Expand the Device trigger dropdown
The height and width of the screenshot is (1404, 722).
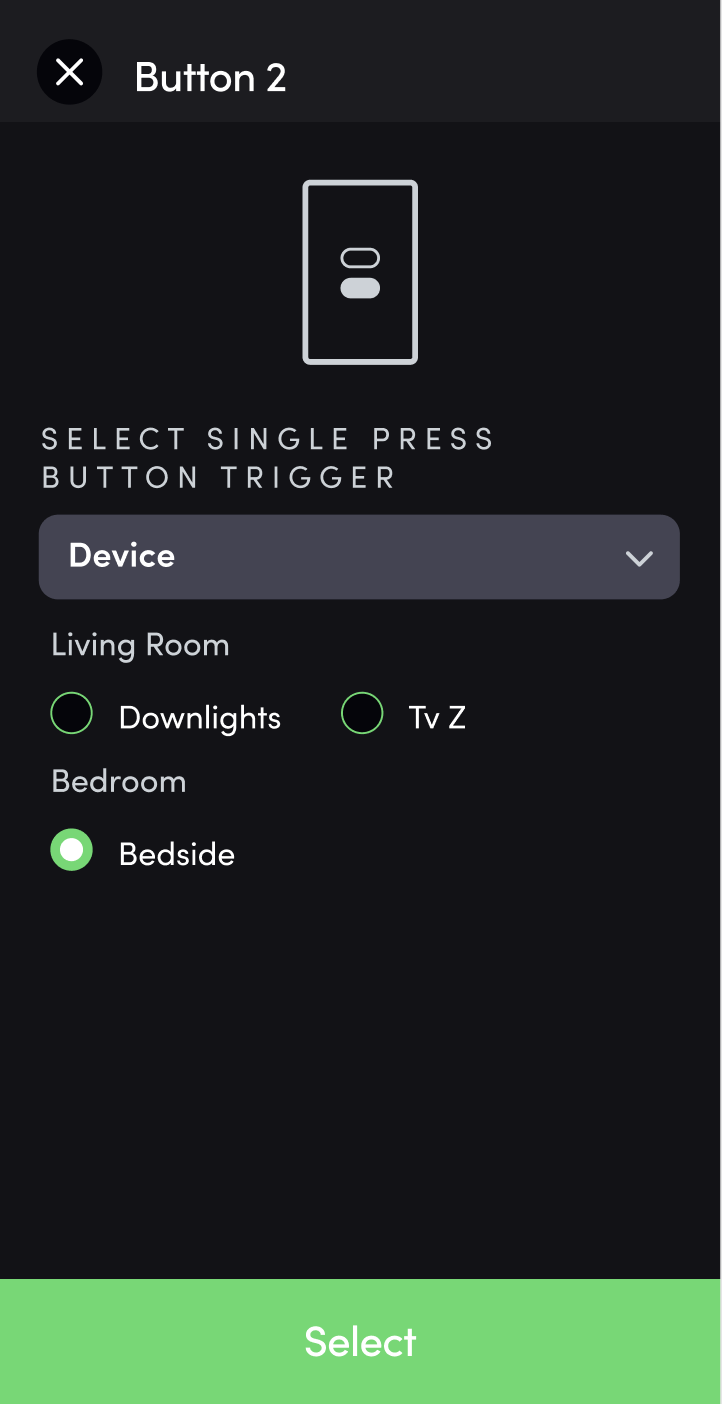tap(359, 557)
